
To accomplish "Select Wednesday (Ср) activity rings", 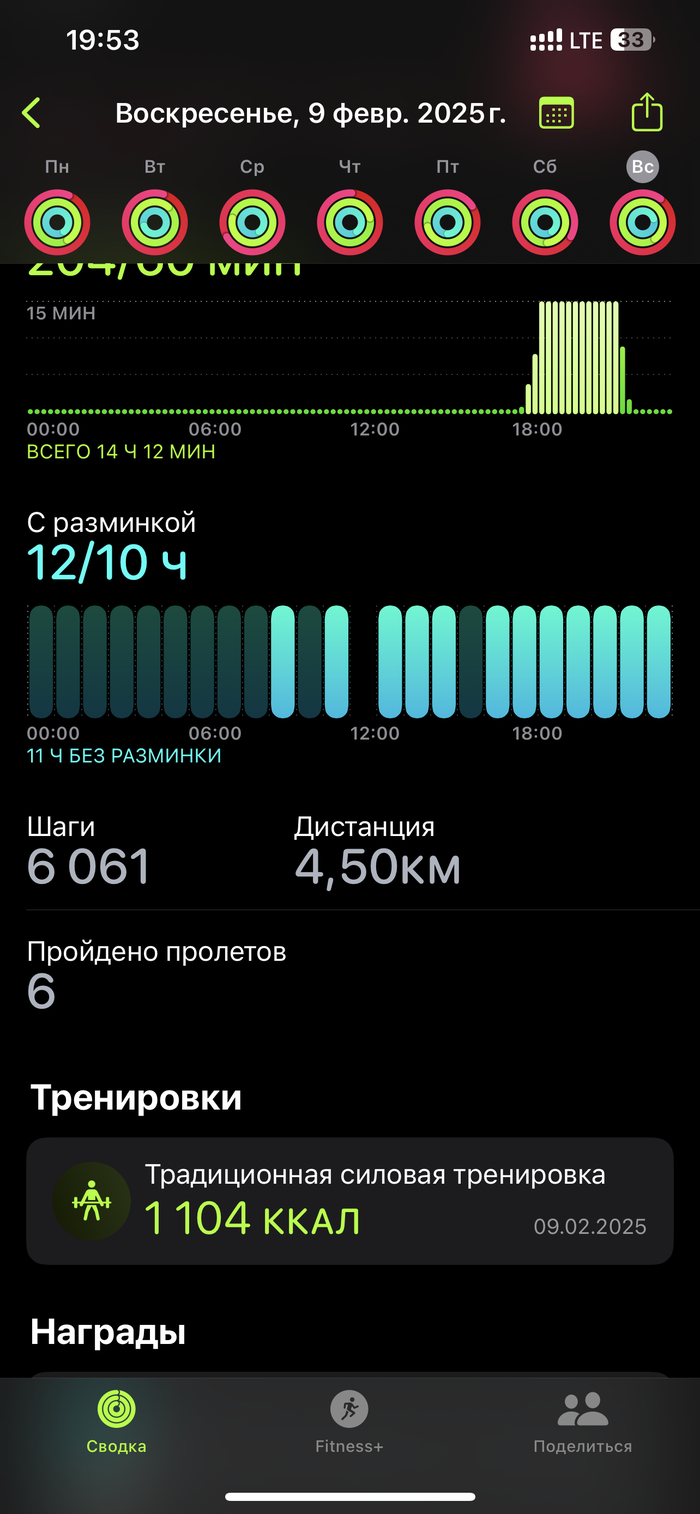I will (x=252, y=222).
